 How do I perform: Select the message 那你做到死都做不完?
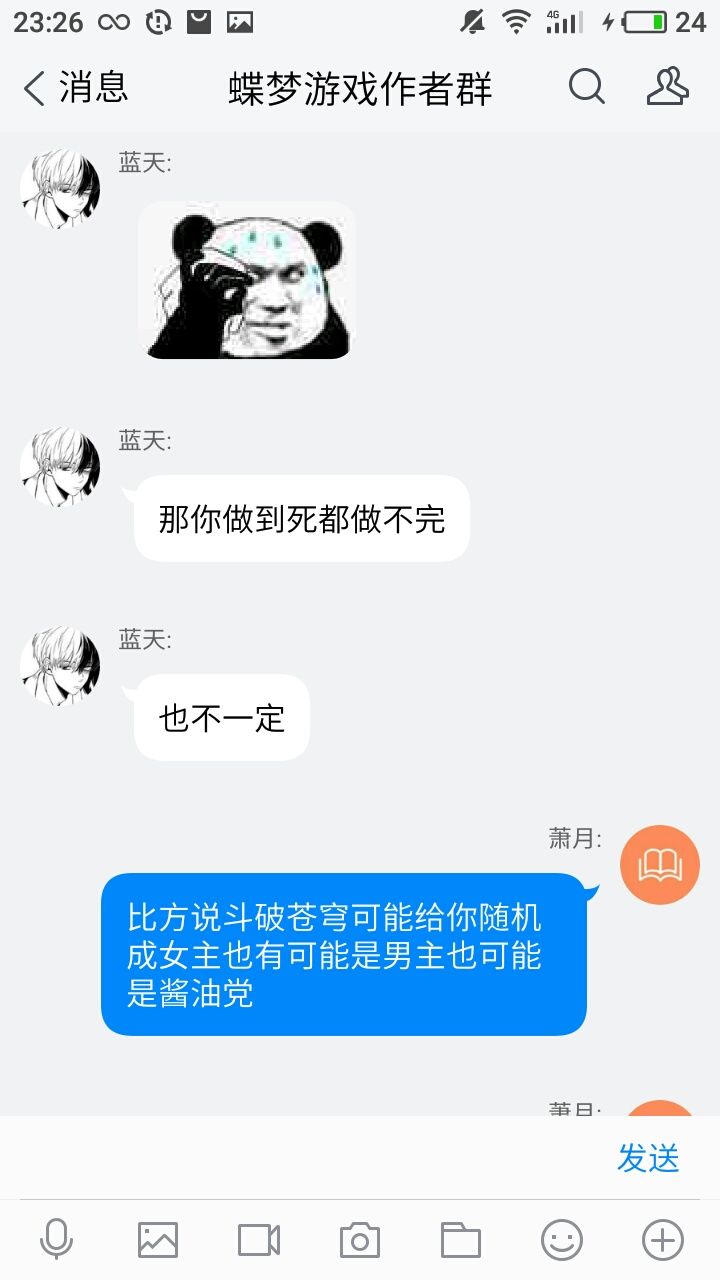point(300,518)
